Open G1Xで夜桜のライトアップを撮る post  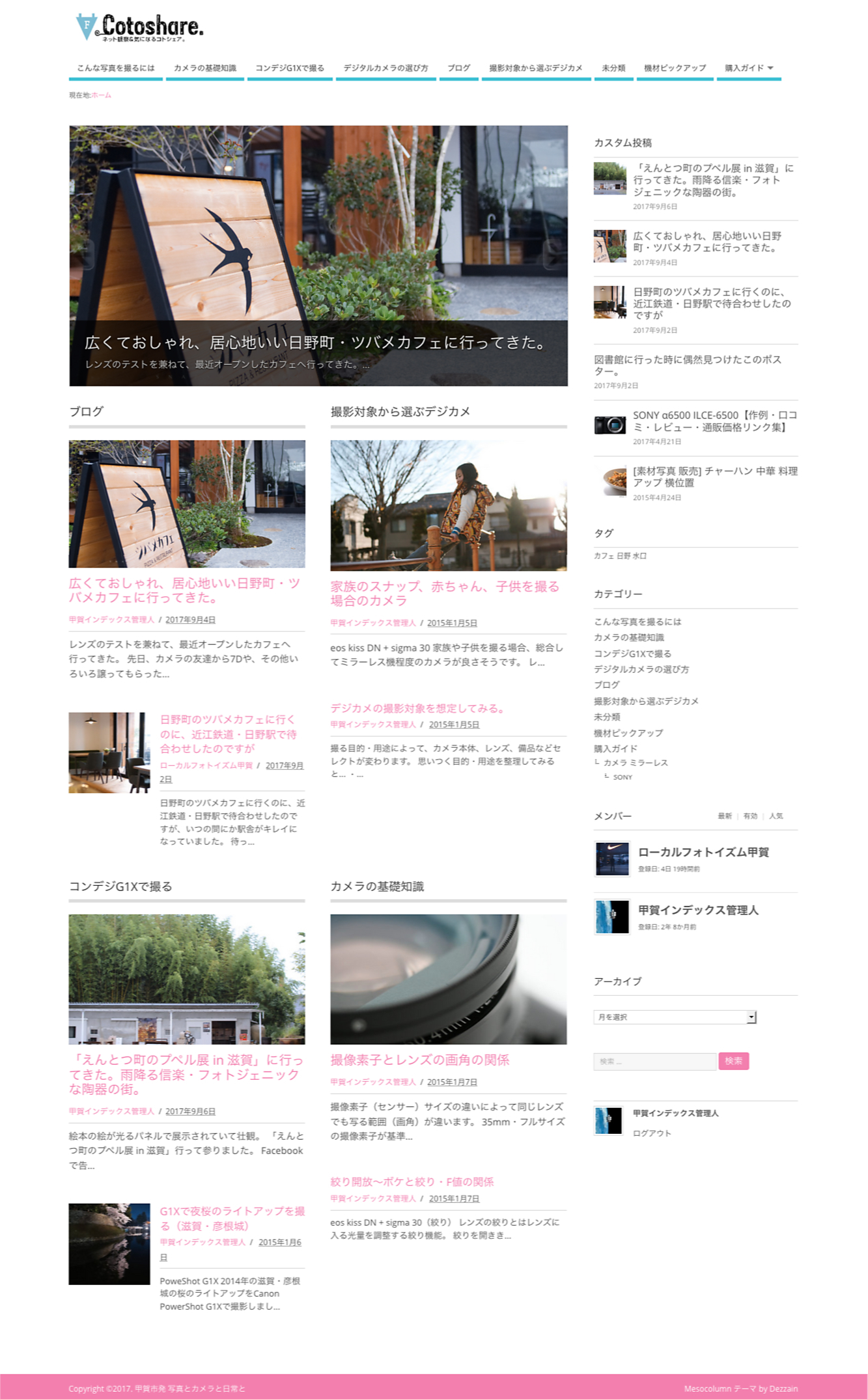pyautogui.click(x=232, y=1218)
